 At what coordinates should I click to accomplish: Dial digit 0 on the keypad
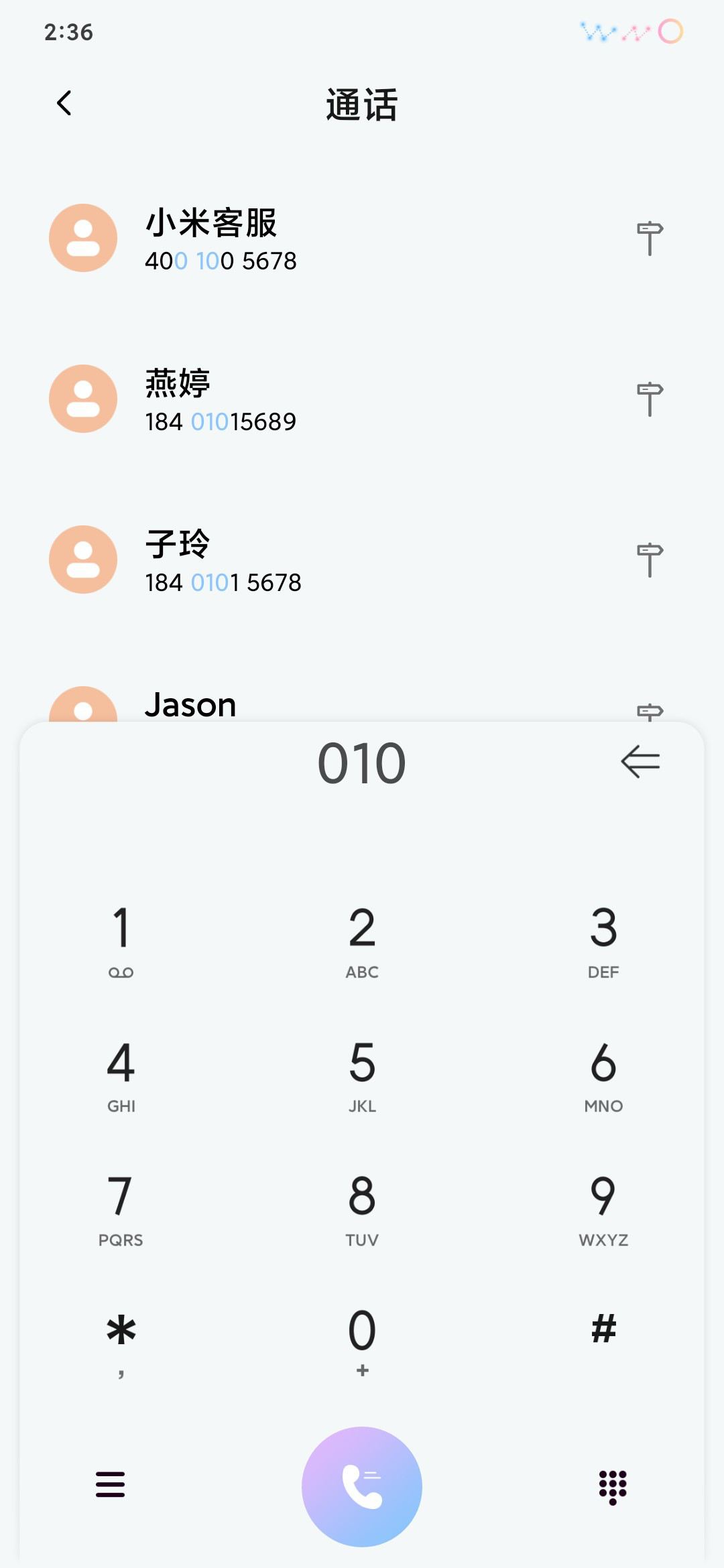point(362,1344)
